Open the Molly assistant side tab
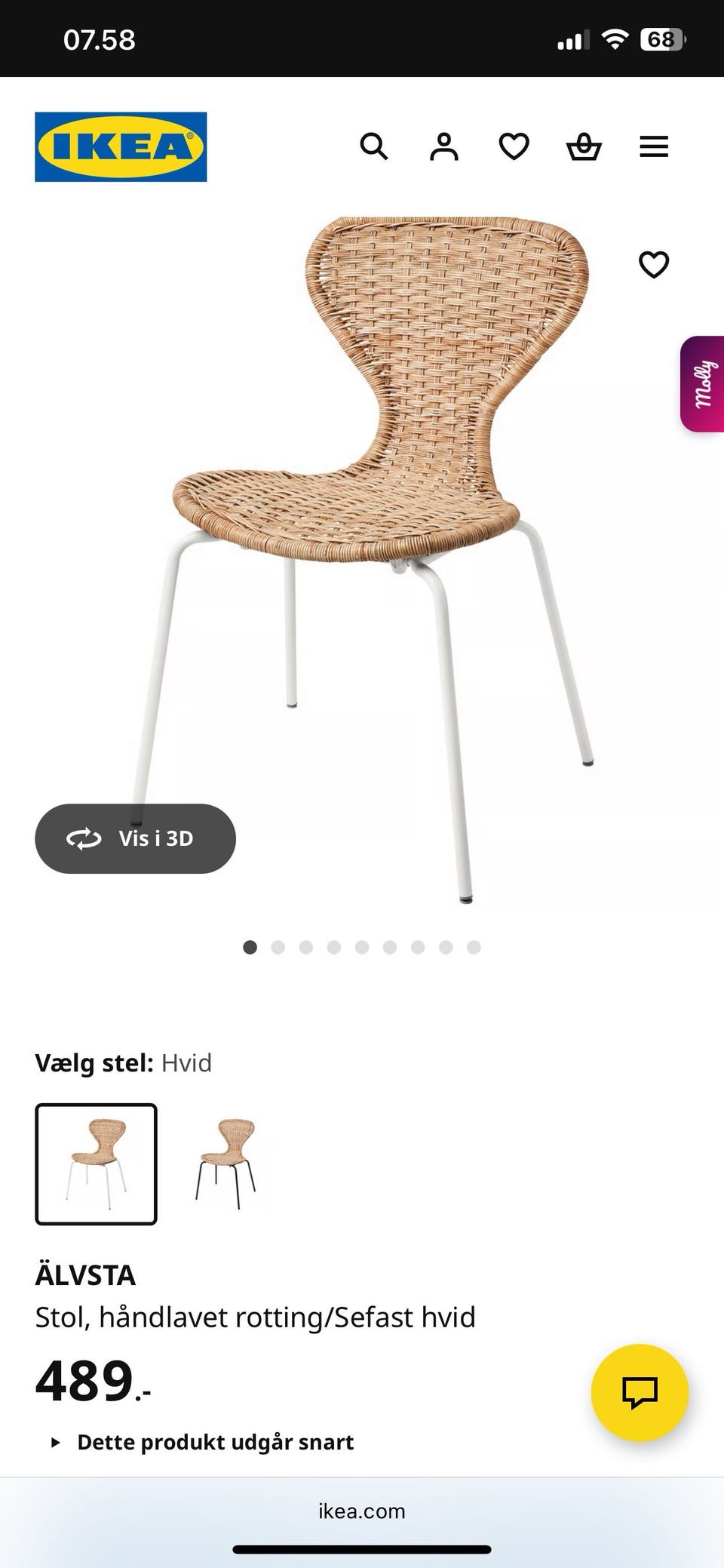The image size is (724, 1568). [704, 386]
